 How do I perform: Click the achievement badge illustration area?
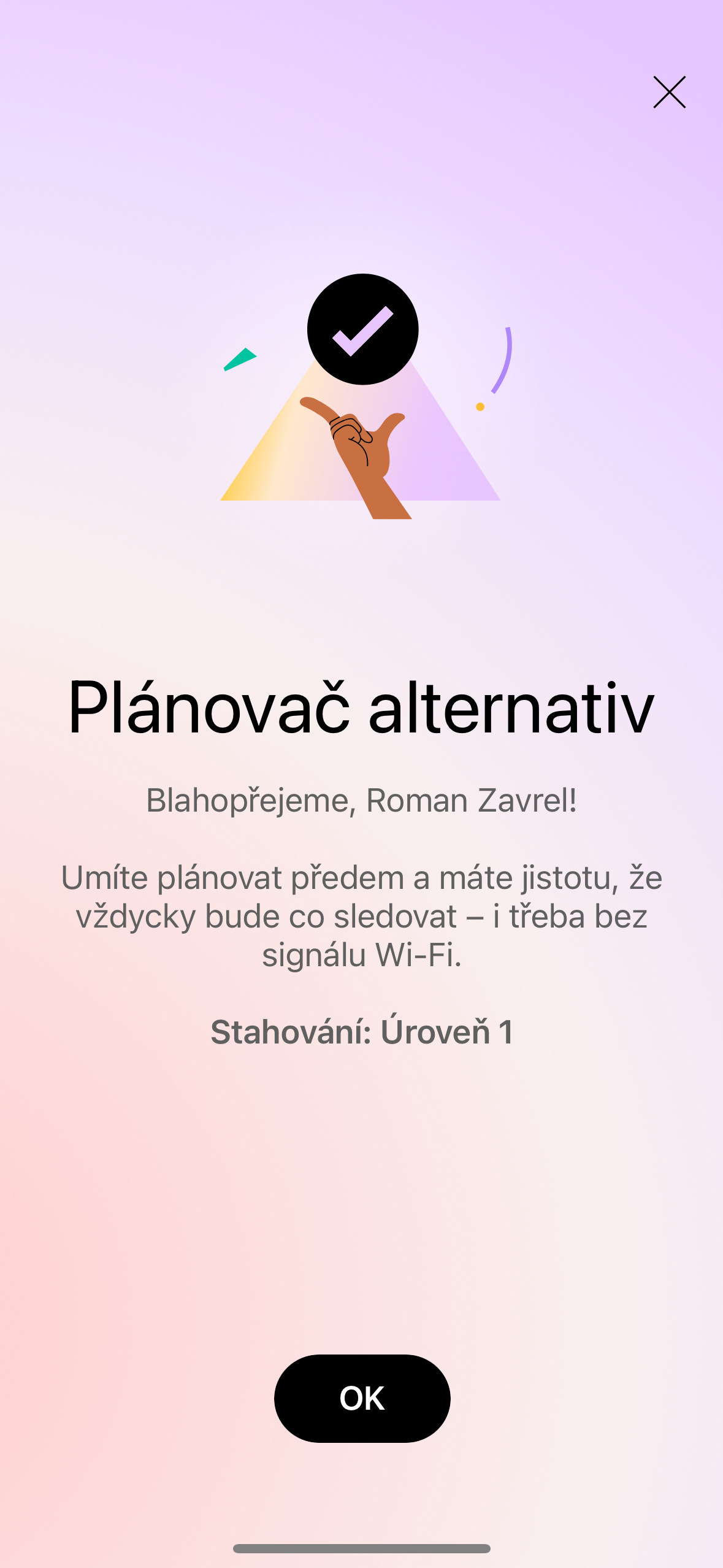pyautogui.click(x=361, y=393)
